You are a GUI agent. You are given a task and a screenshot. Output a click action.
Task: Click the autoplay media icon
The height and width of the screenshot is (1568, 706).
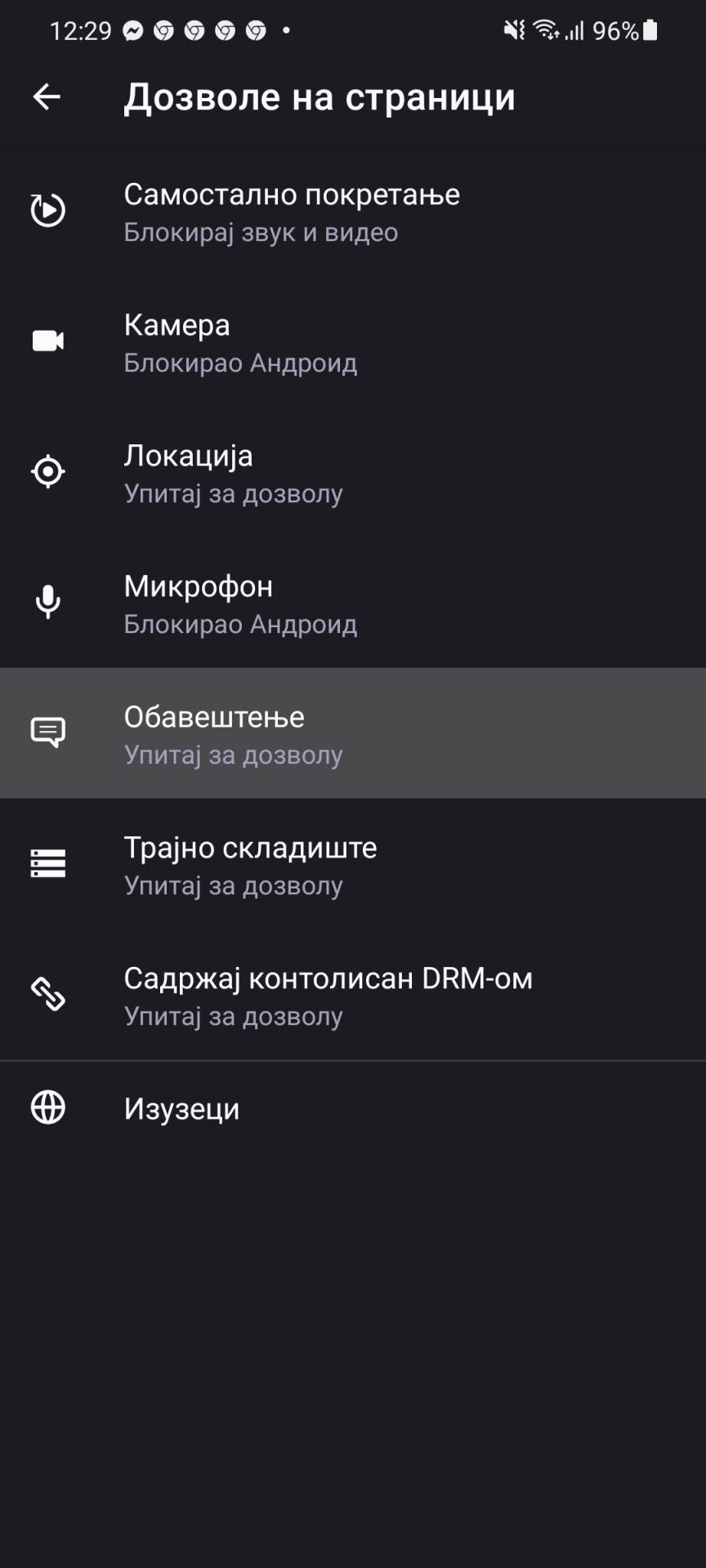(47, 209)
